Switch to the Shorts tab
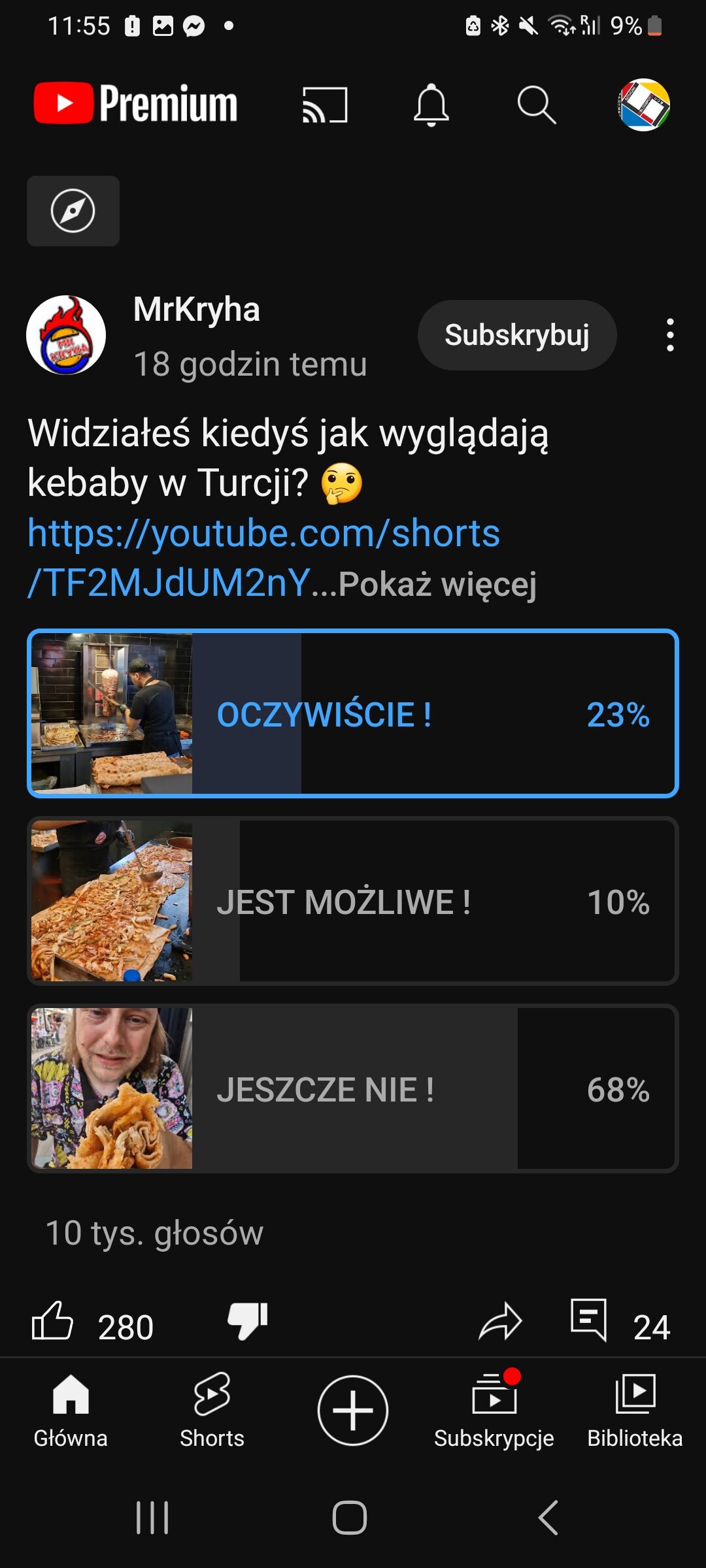 [212, 1410]
